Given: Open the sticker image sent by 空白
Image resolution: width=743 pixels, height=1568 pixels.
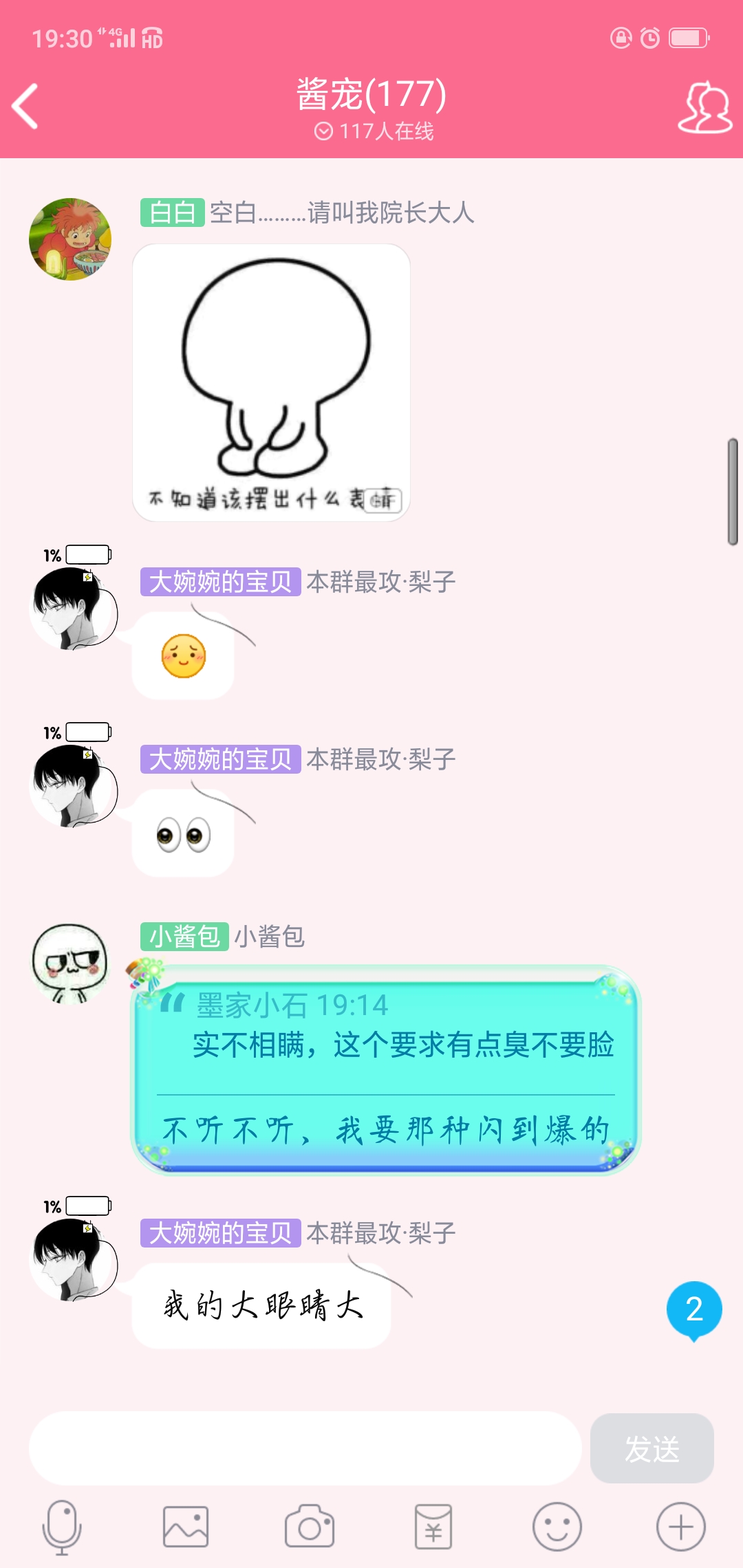Looking at the screenshot, I should coord(272,382).
